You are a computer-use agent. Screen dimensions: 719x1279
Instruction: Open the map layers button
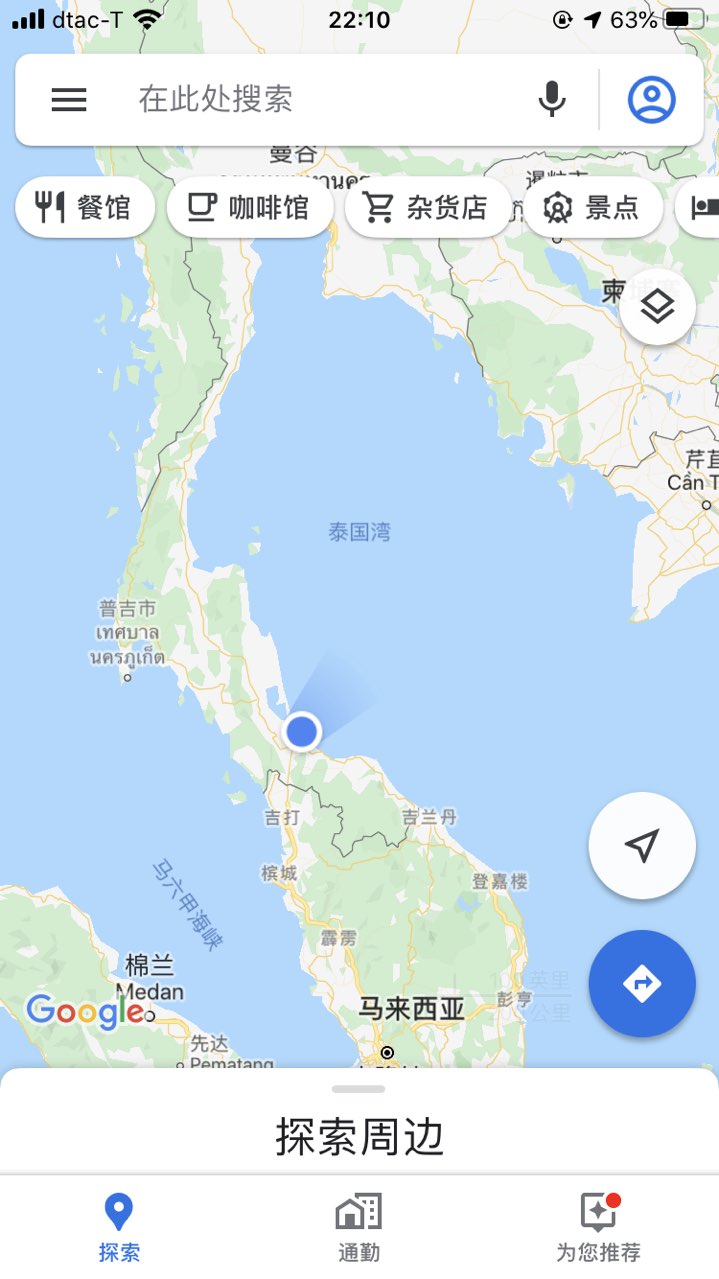click(657, 307)
